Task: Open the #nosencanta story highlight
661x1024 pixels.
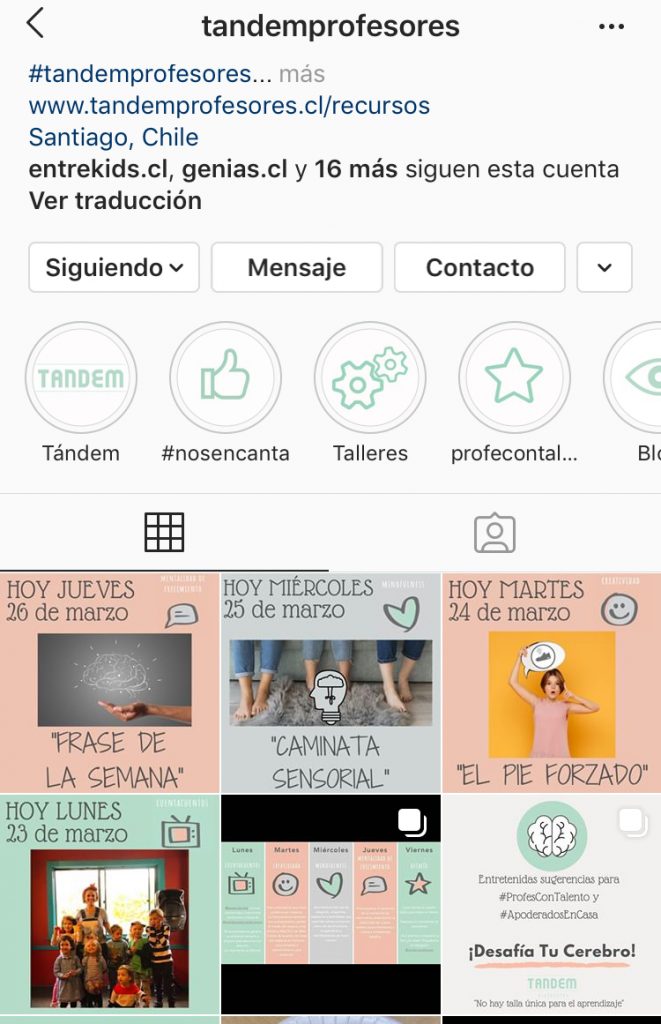Action: [x=225, y=378]
